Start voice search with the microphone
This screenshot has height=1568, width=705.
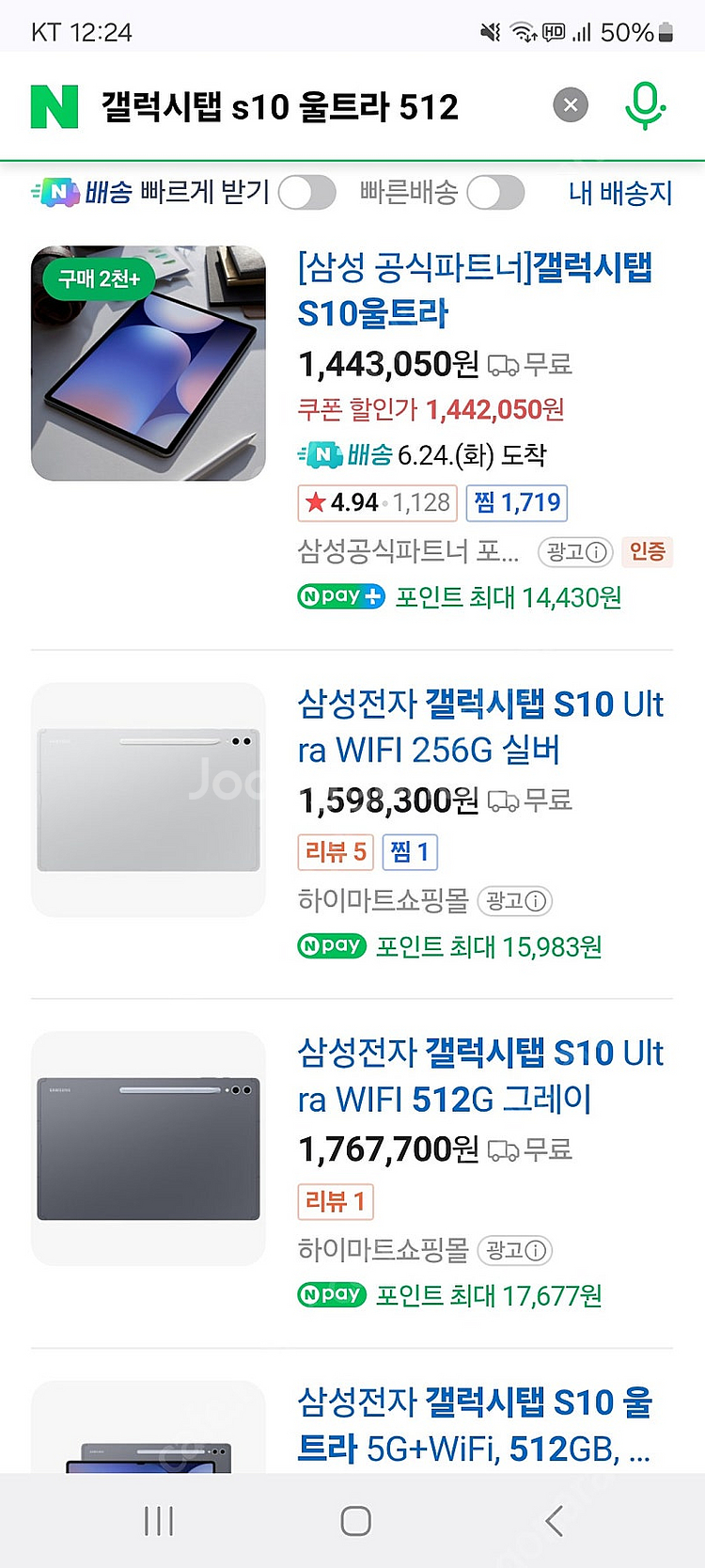[645, 105]
